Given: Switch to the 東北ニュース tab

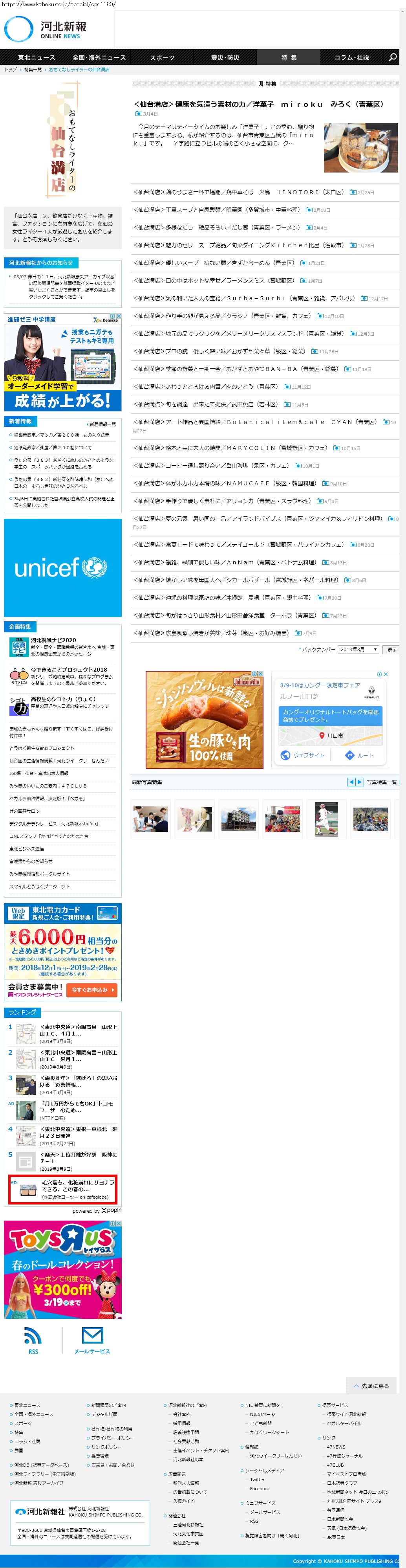Looking at the screenshot, I should click(x=37, y=57).
